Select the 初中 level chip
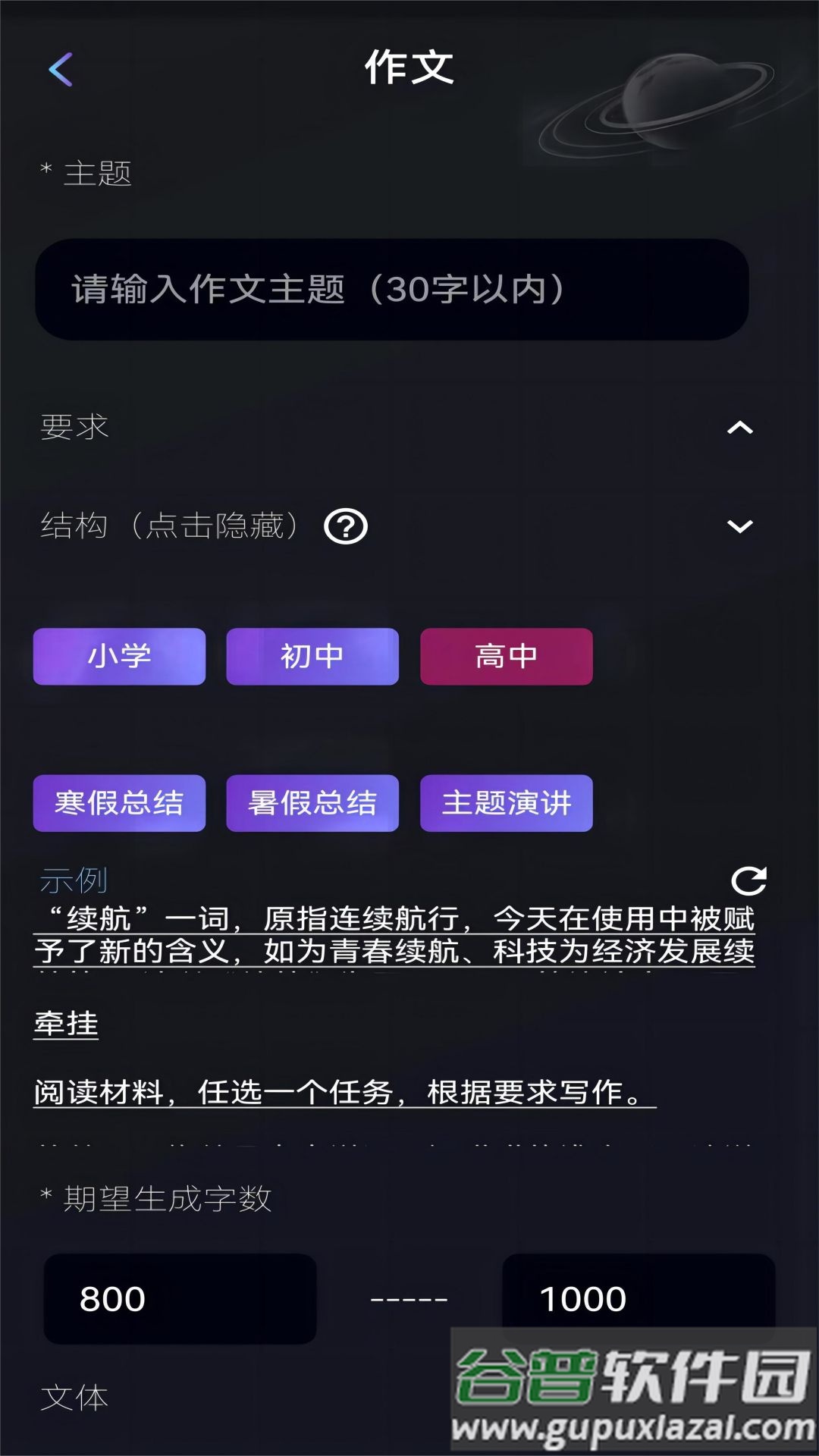Image resolution: width=819 pixels, height=1456 pixels. [x=312, y=657]
